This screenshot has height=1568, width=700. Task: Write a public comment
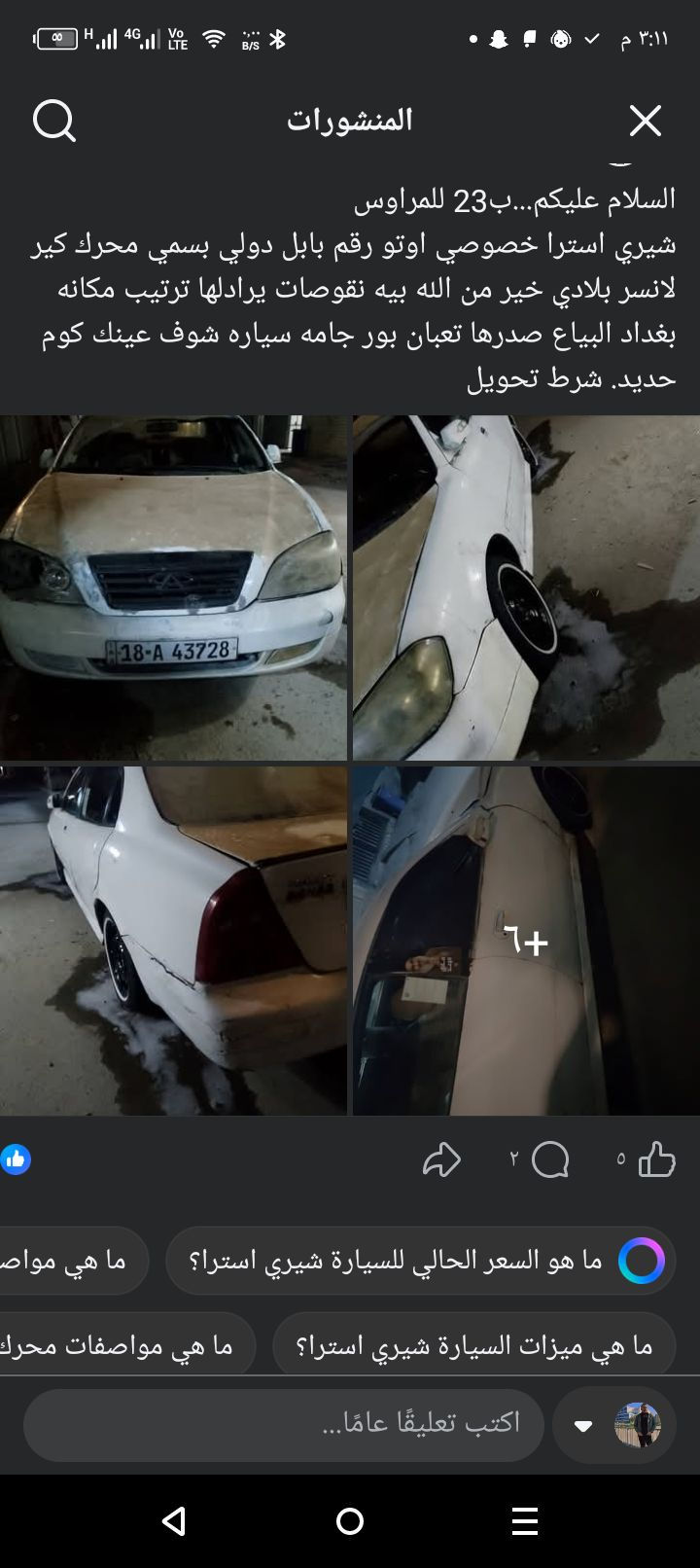click(x=284, y=1424)
